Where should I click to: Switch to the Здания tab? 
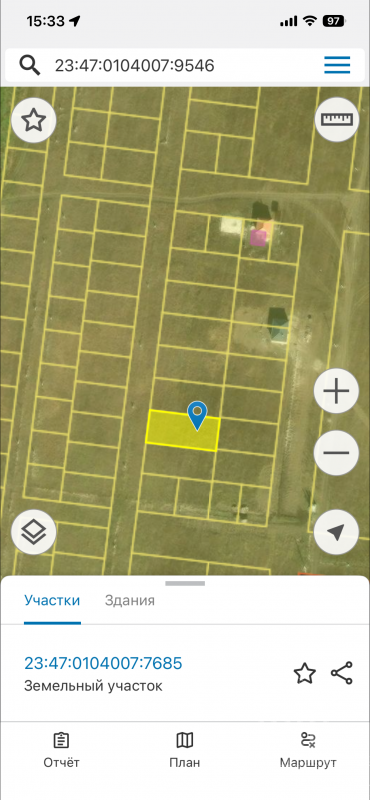pos(130,601)
